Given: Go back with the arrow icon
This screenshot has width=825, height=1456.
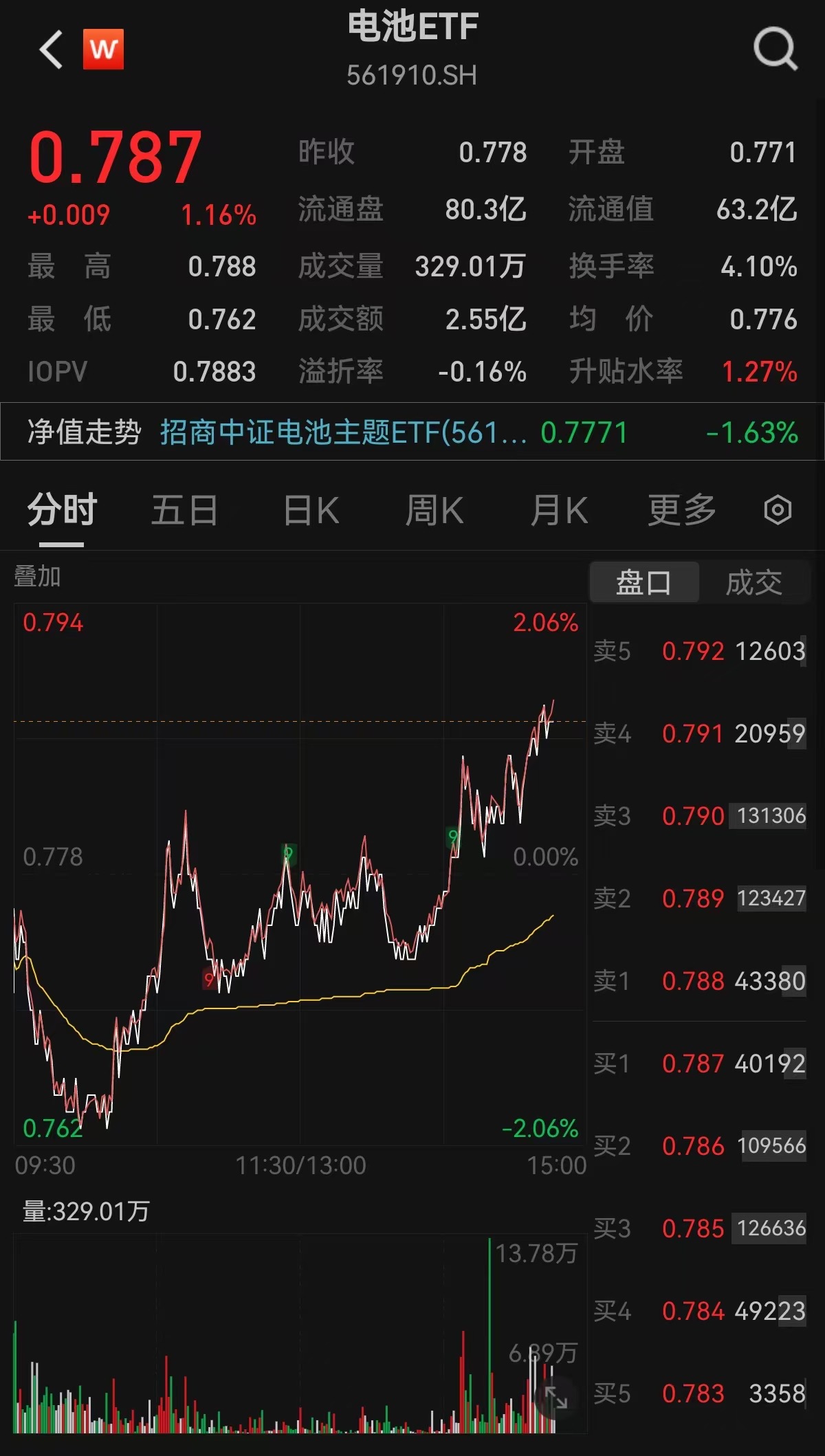Looking at the screenshot, I should pyautogui.click(x=52, y=49).
